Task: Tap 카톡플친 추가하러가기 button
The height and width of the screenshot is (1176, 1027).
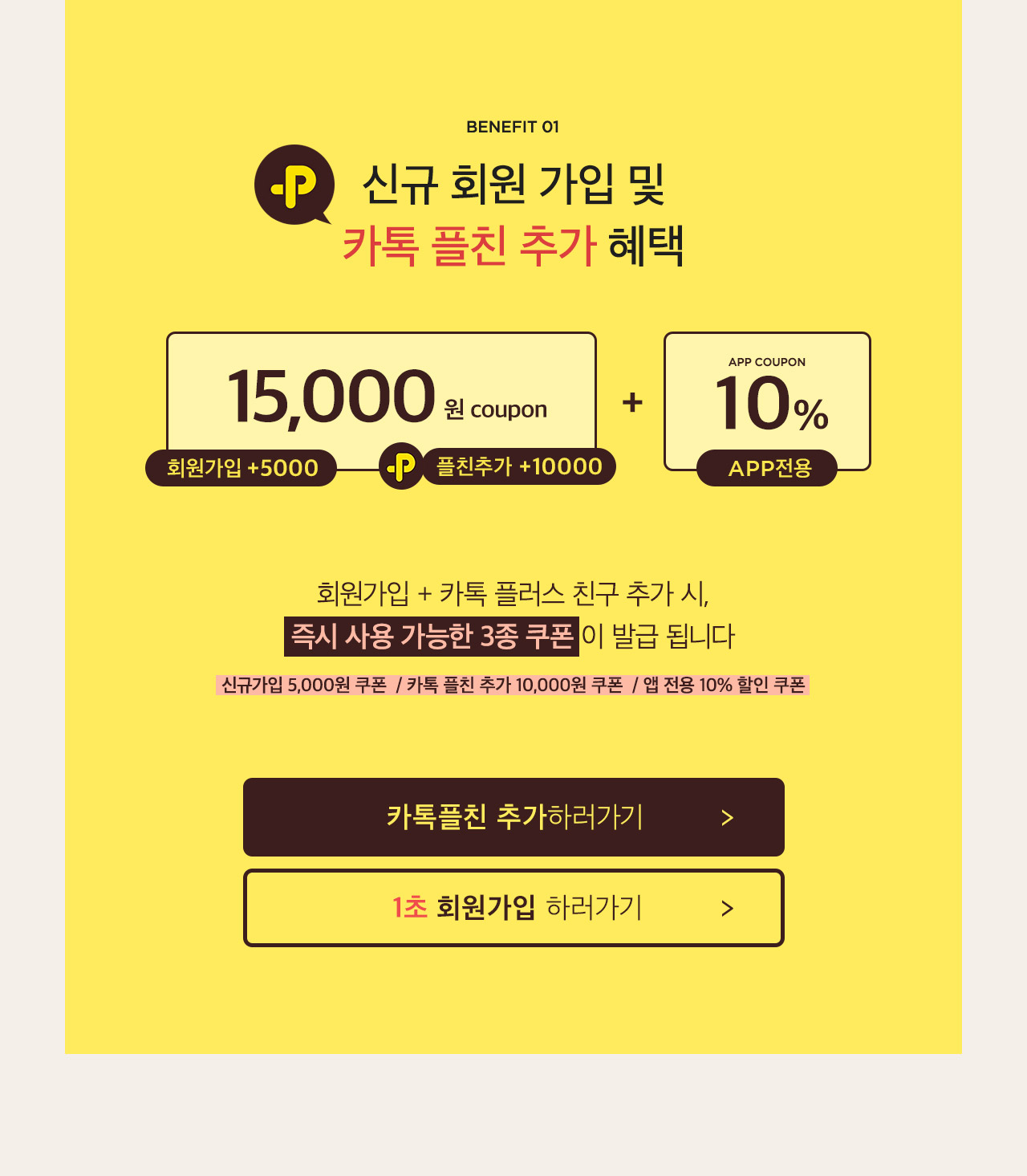Action: (x=513, y=817)
